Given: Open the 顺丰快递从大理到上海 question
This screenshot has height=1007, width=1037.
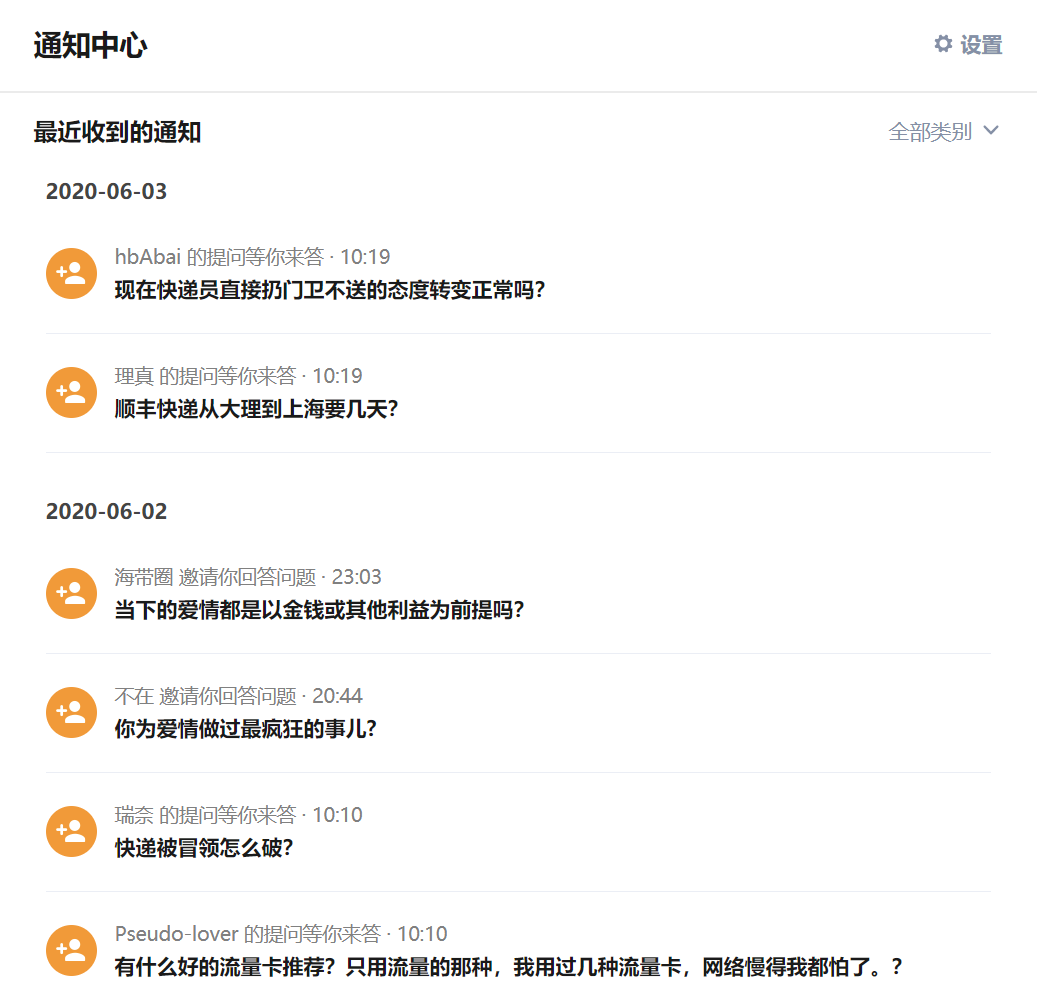Looking at the screenshot, I should coord(257,409).
